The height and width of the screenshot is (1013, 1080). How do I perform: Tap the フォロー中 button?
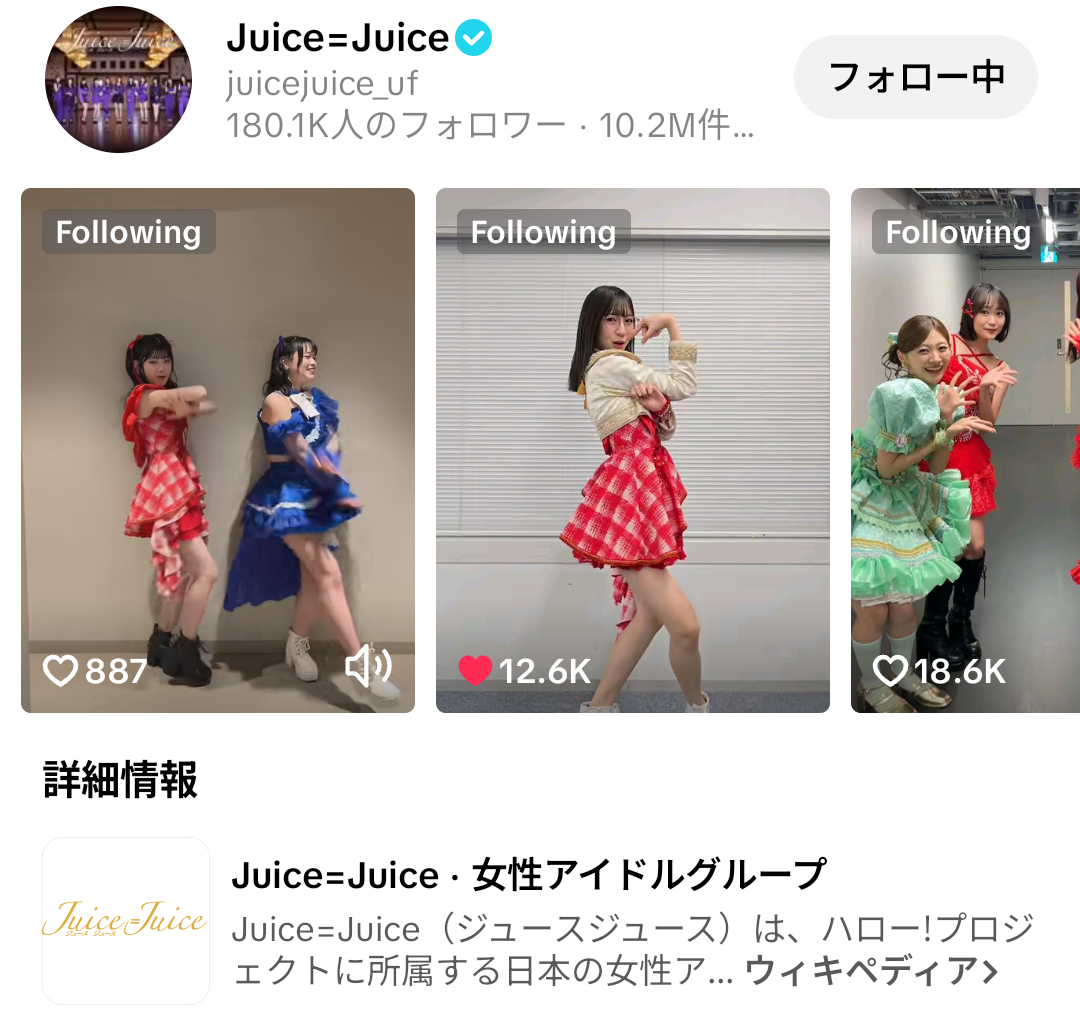tap(915, 77)
